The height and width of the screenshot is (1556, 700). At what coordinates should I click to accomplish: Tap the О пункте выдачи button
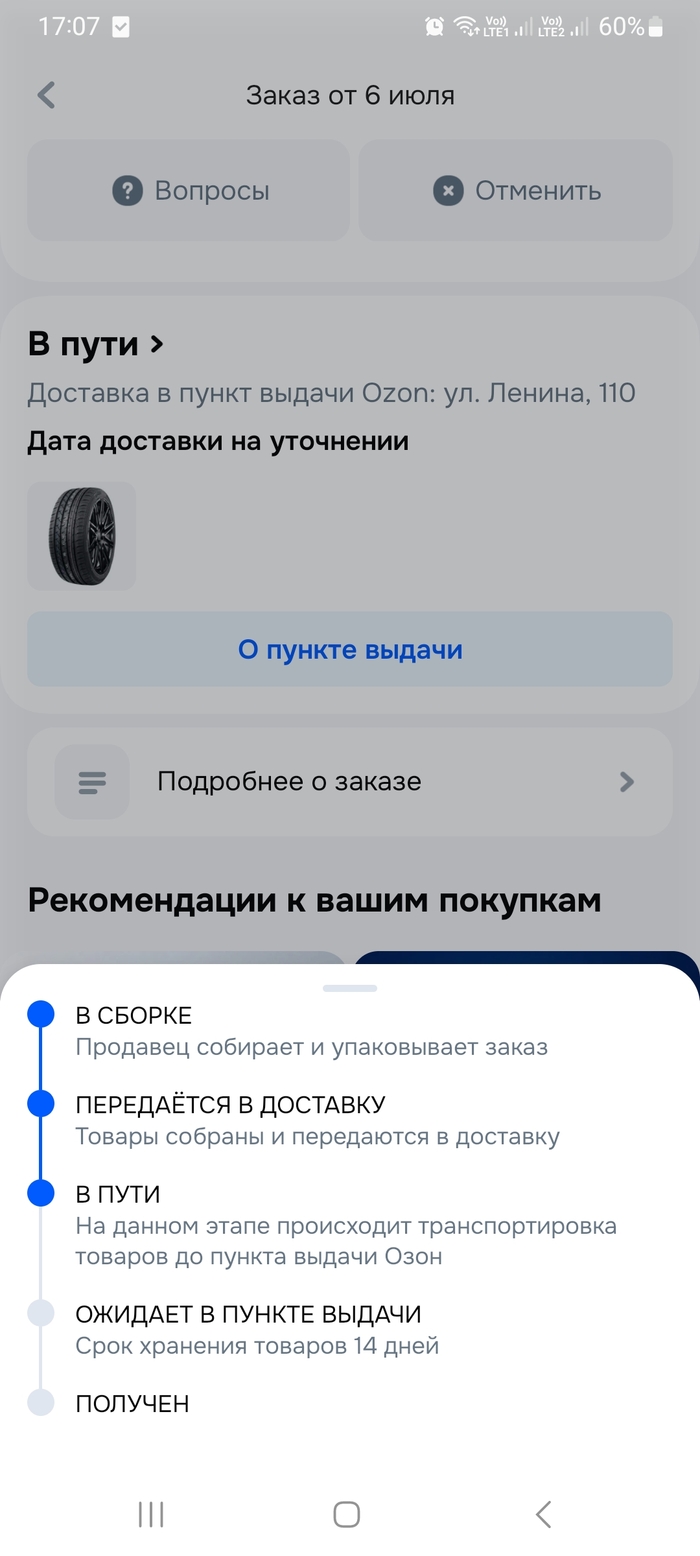[350, 649]
